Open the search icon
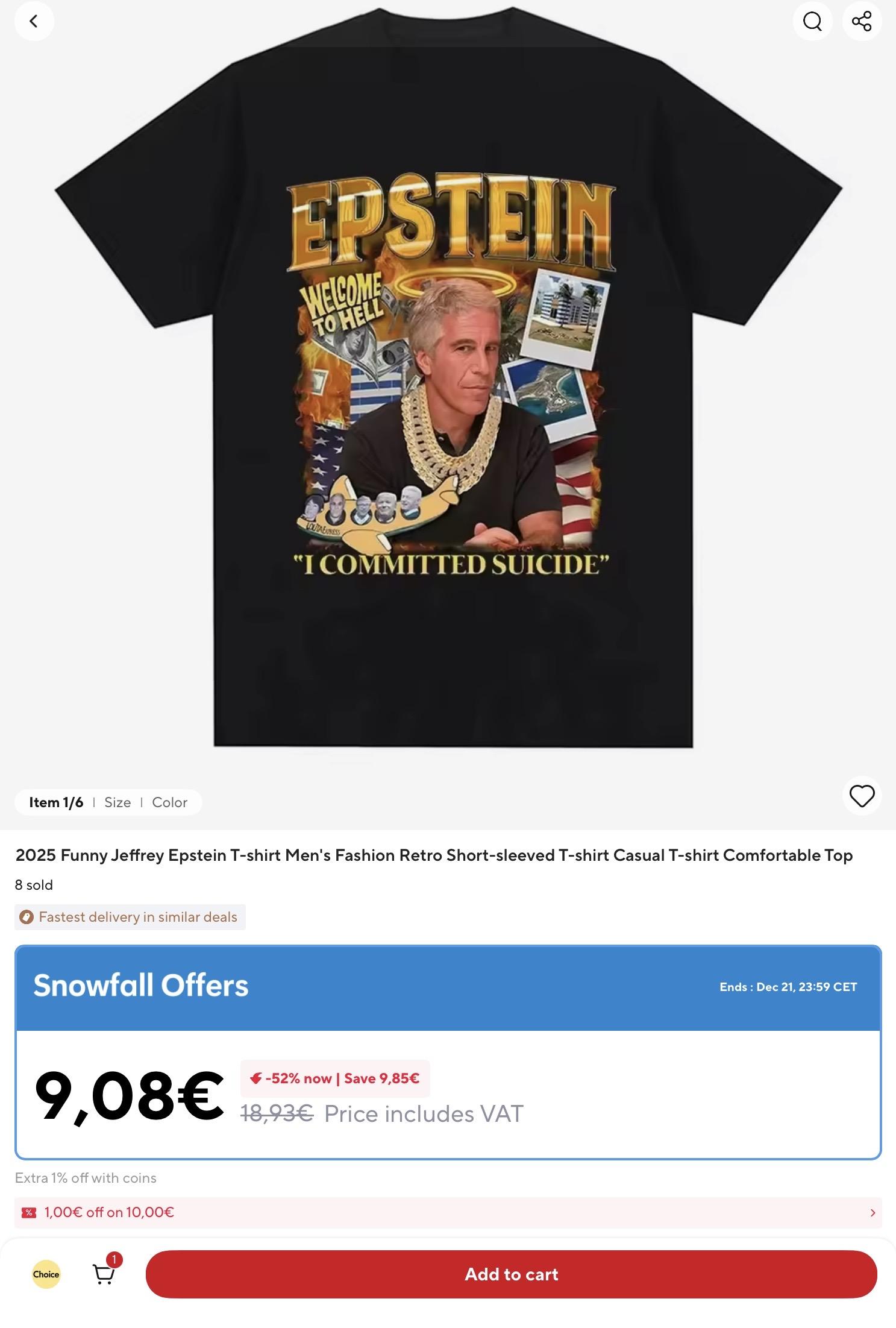The height and width of the screenshot is (1328, 896). [x=812, y=22]
